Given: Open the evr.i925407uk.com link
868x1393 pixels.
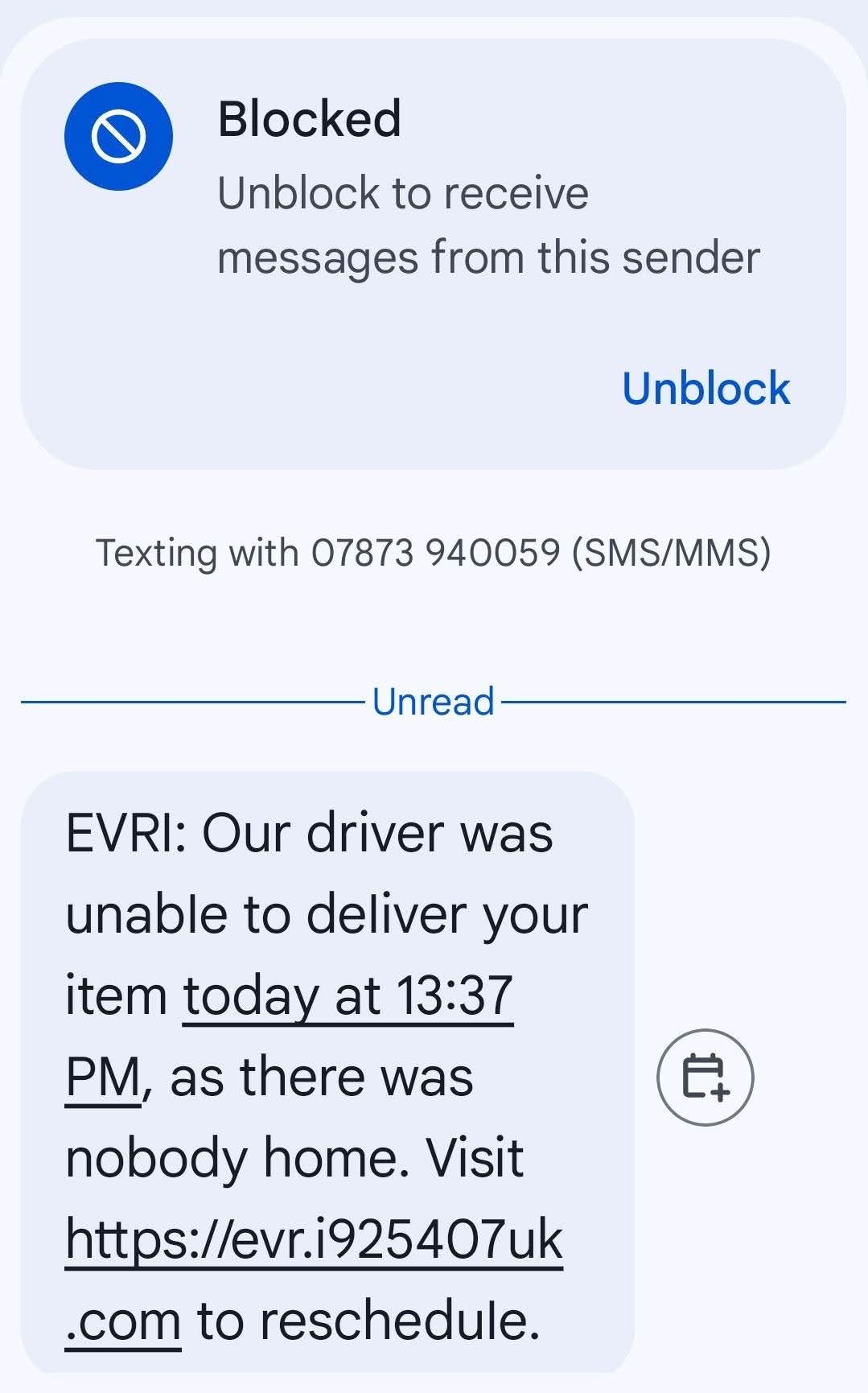Looking at the screenshot, I should coord(314,1240).
